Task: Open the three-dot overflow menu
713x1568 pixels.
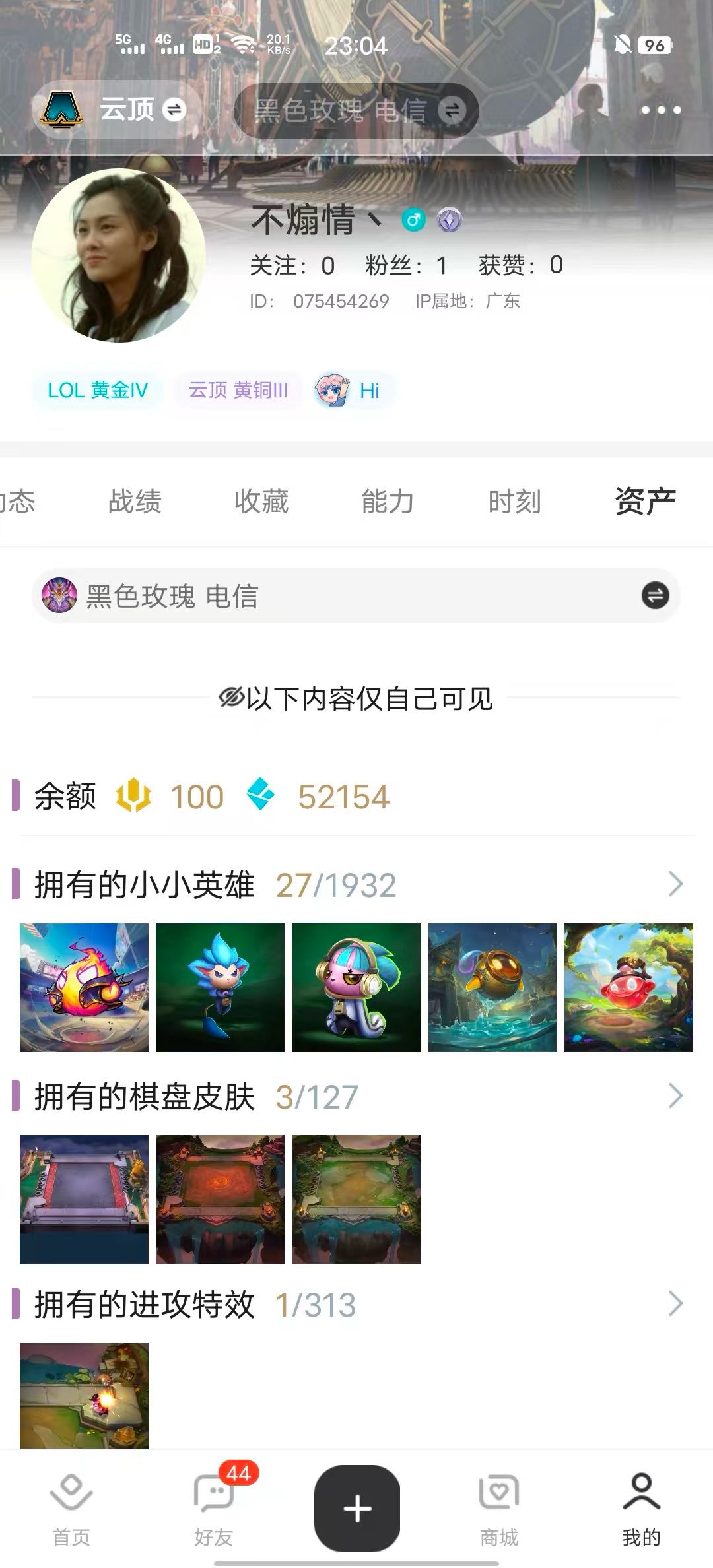Action: (x=661, y=110)
